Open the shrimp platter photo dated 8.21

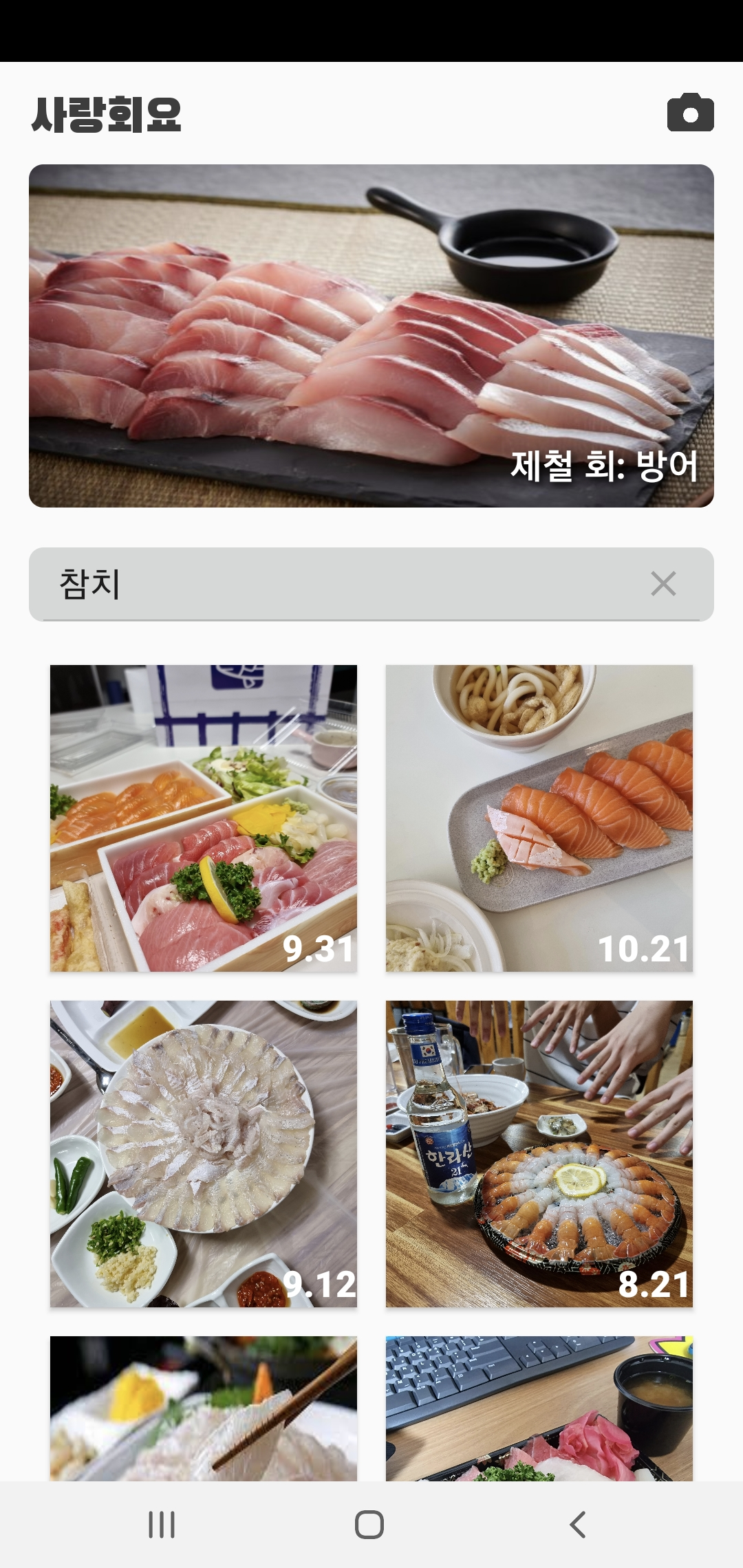pyautogui.click(x=539, y=1153)
